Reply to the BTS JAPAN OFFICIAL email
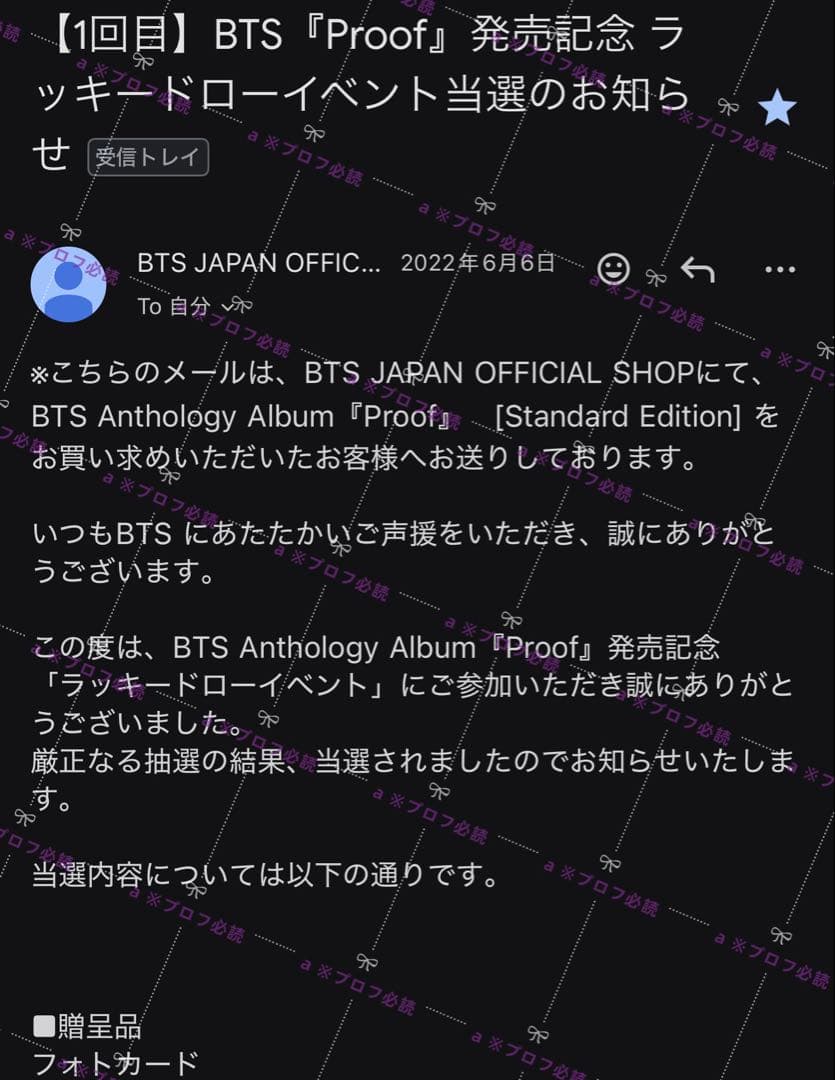Viewport: 835px width, 1080px height. click(698, 268)
